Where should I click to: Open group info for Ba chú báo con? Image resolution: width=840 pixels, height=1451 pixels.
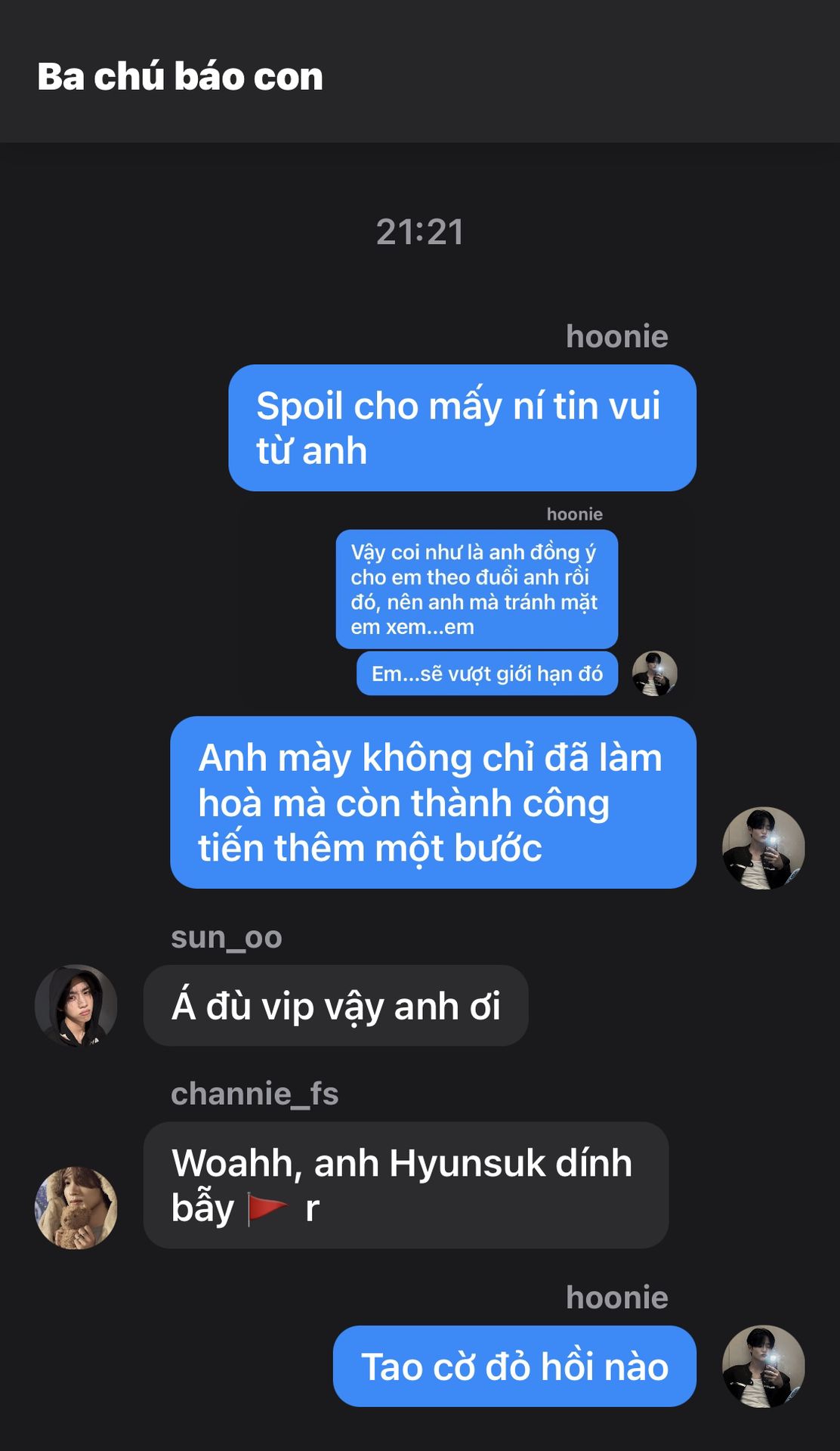click(181, 77)
